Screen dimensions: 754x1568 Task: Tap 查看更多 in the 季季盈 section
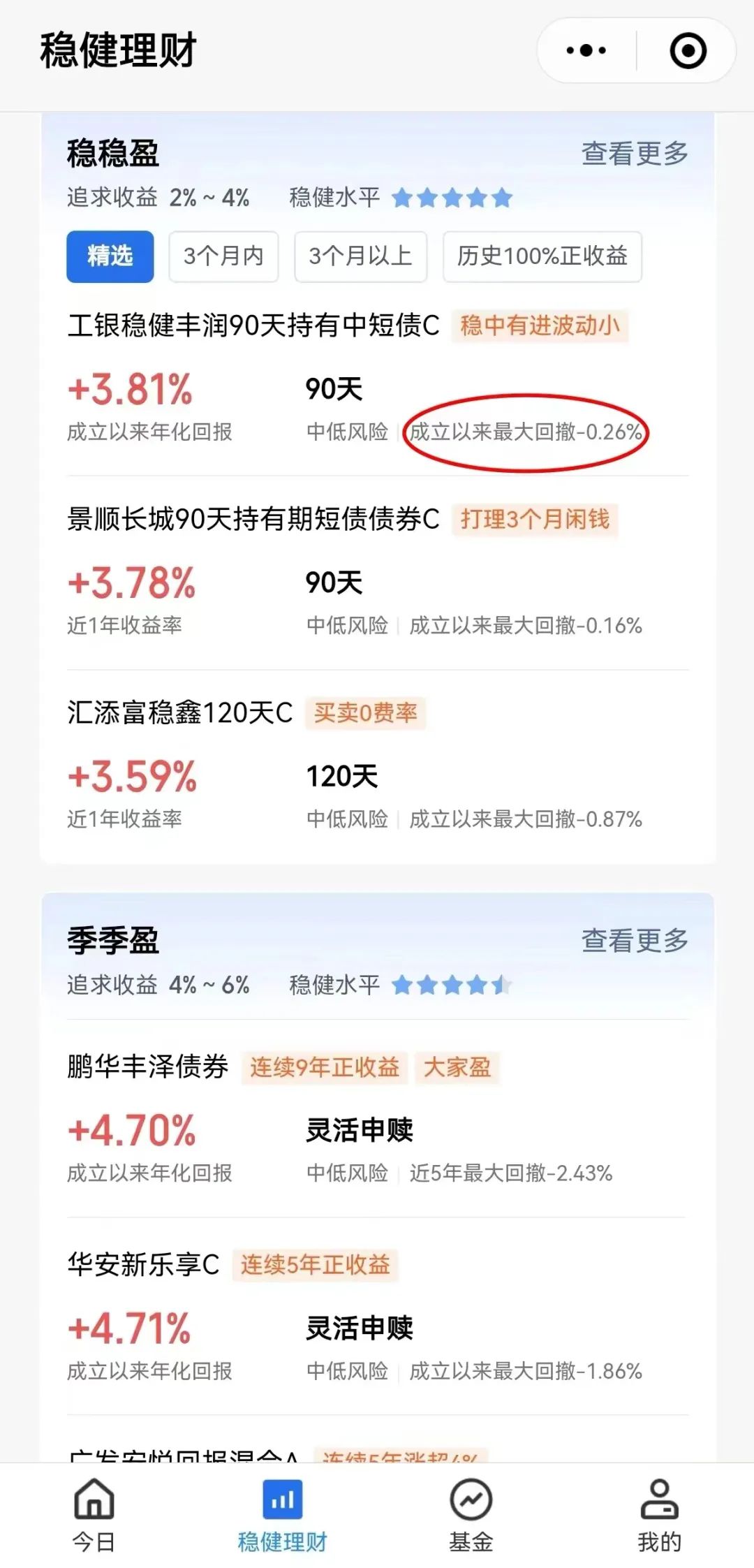pyautogui.click(x=635, y=941)
